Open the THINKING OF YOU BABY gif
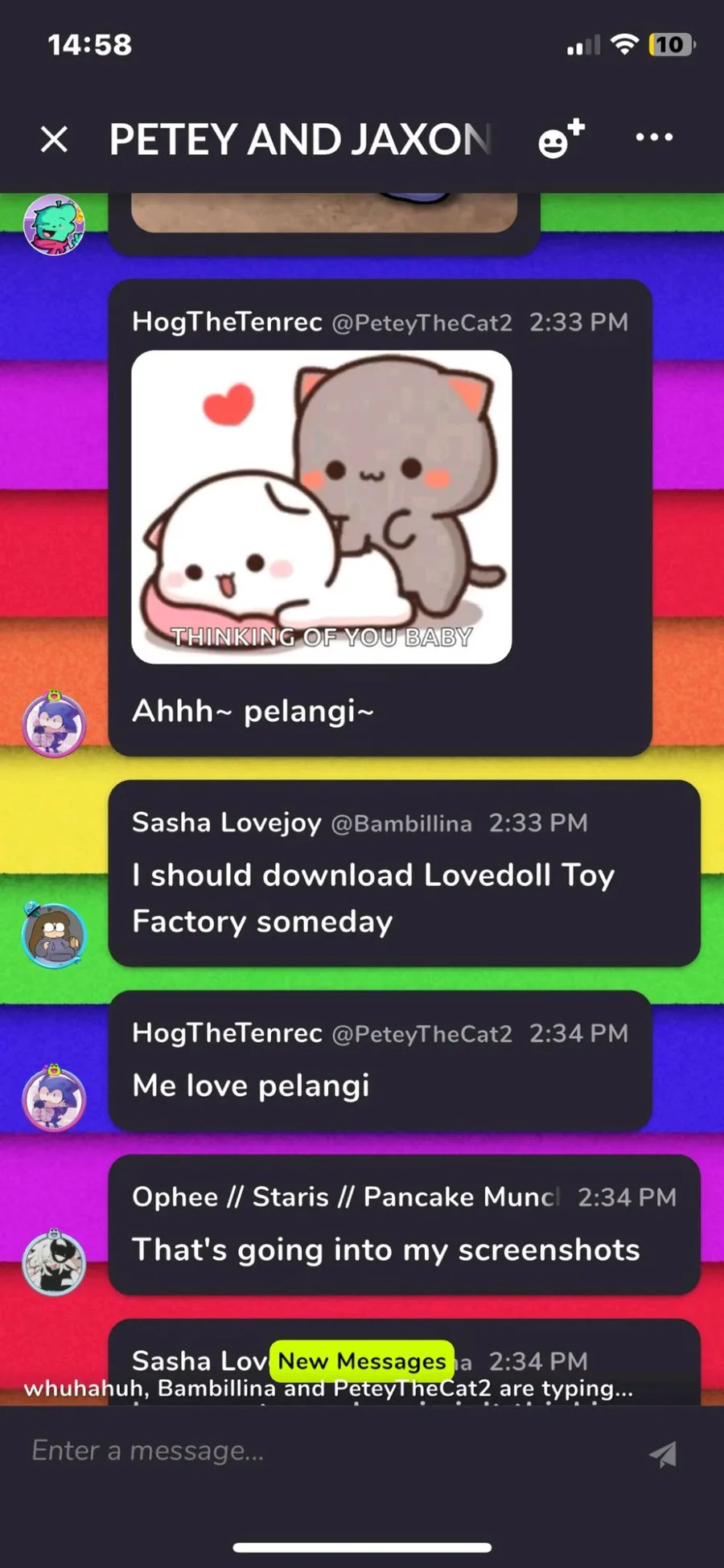This screenshot has height=1568, width=724. [x=322, y=507]
